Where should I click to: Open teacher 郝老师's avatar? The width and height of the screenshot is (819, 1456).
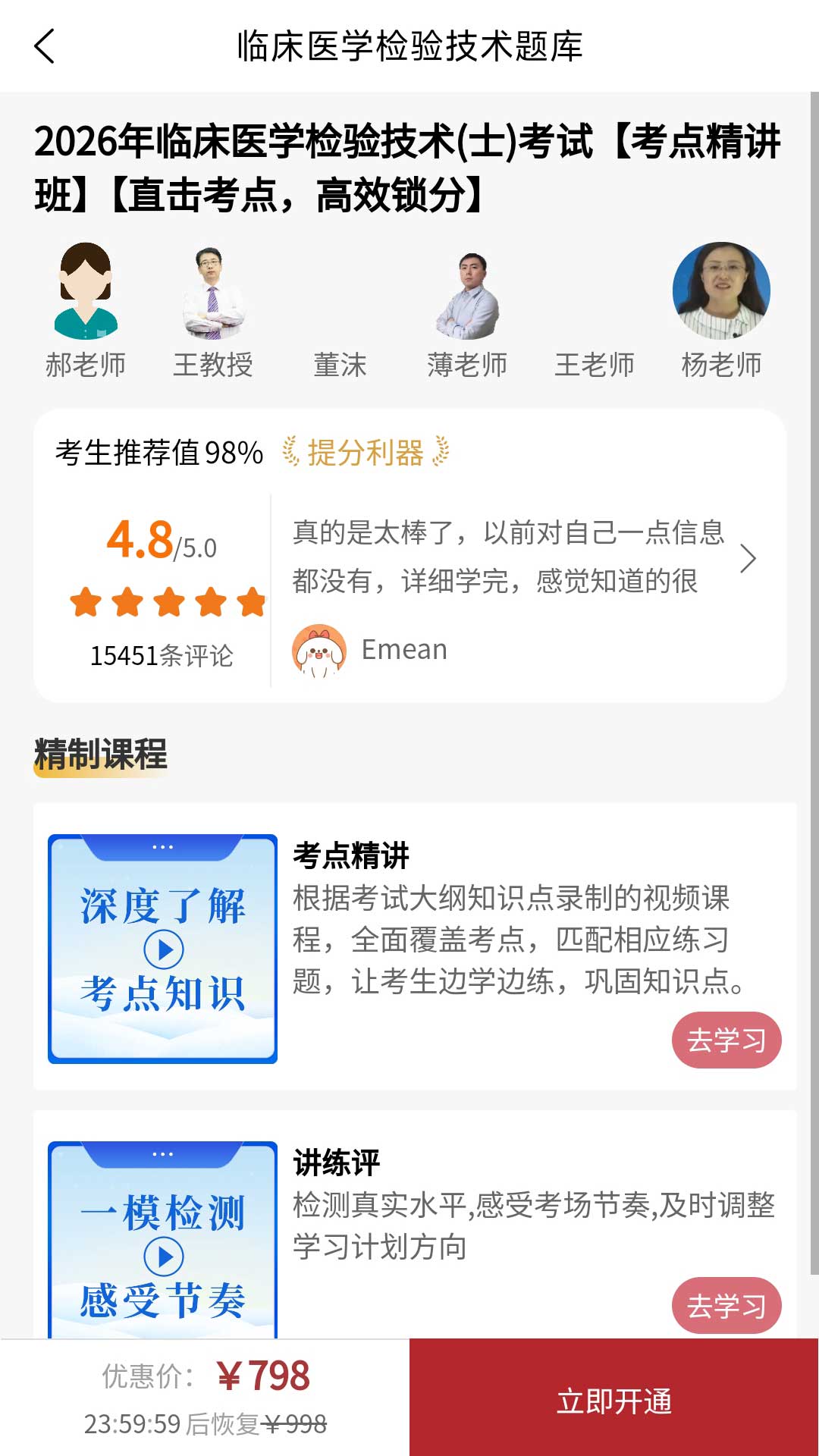[x=86, y=292]
